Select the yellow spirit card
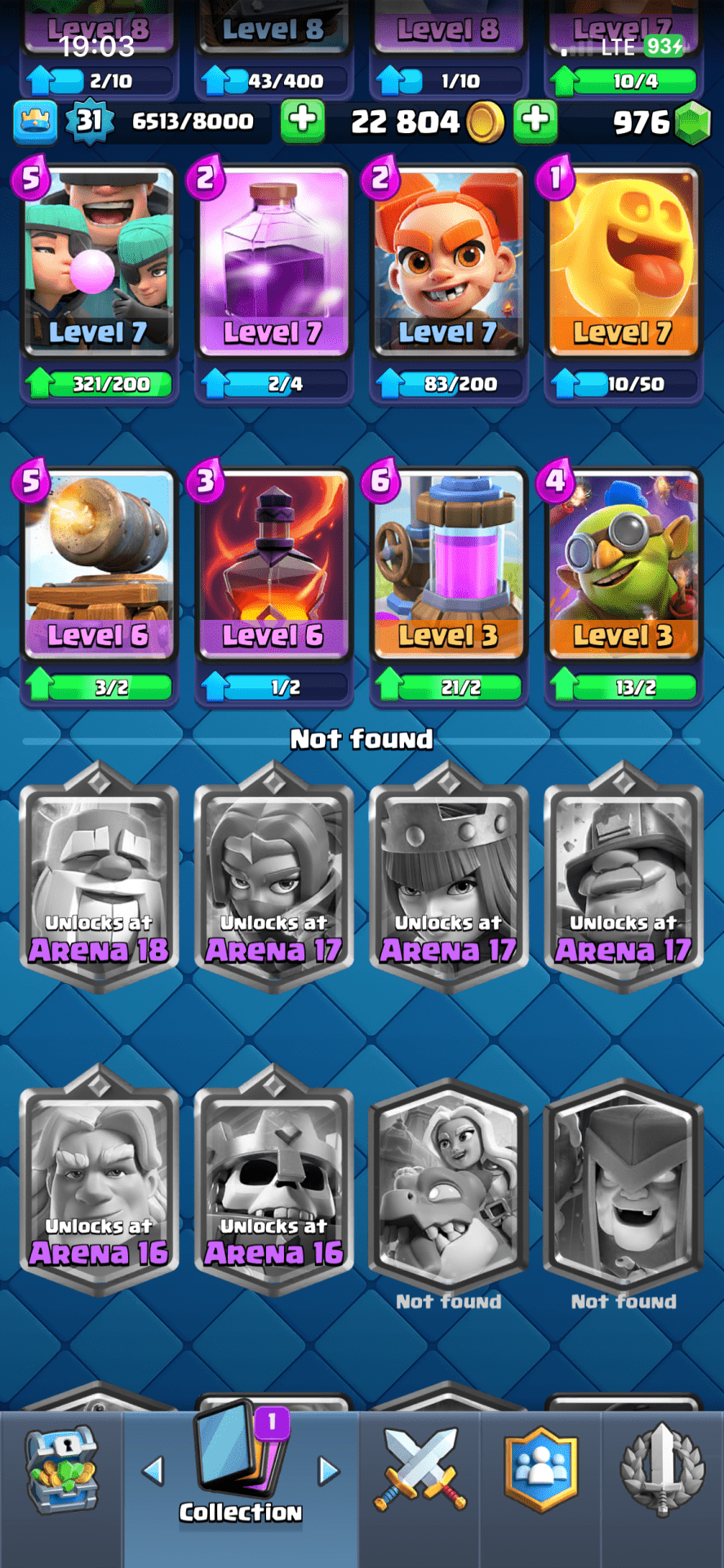 pyautogui.click(x=622, y=261)
